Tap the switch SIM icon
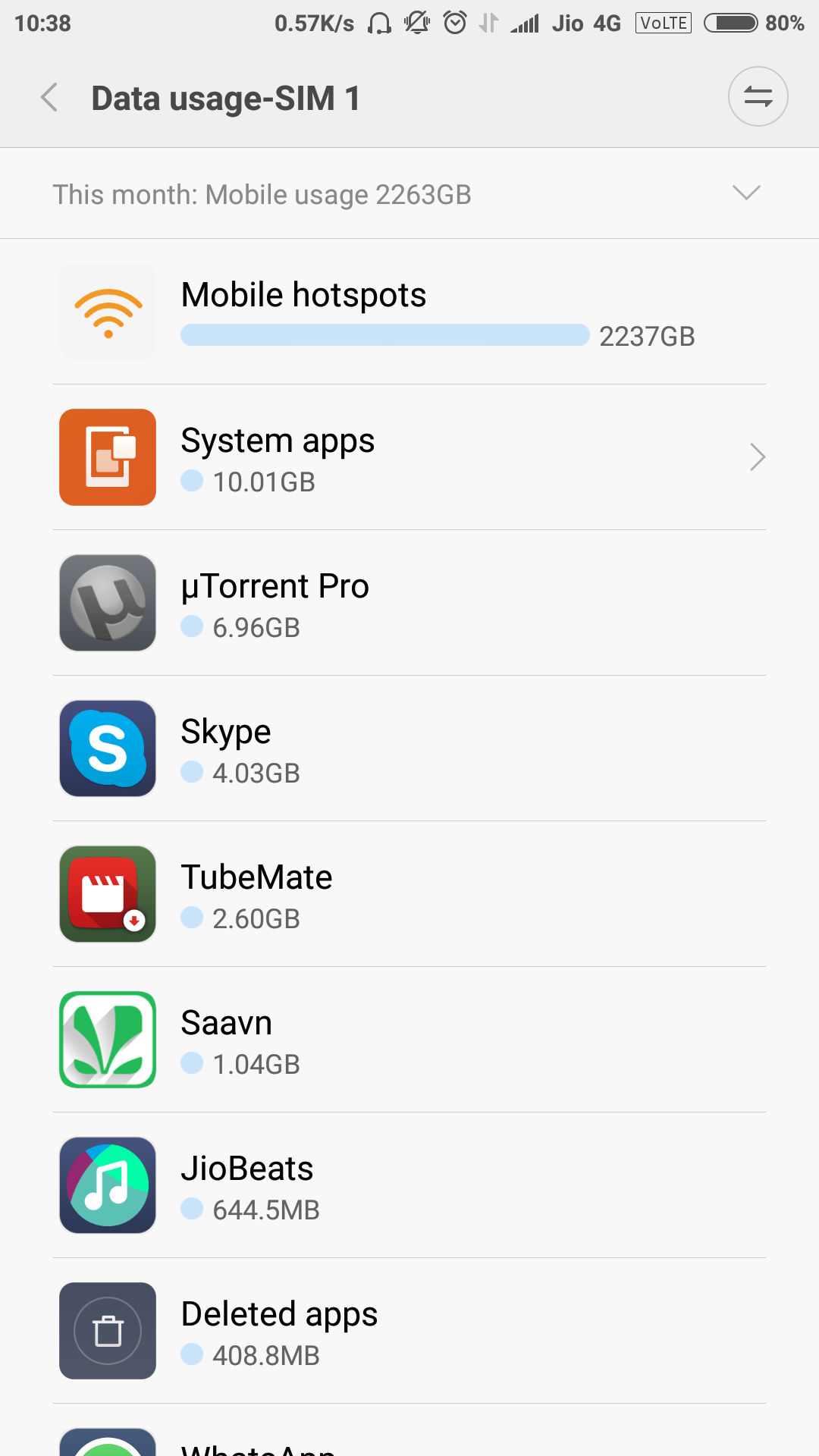This screenshot has width=819, height=1456. 758,97
